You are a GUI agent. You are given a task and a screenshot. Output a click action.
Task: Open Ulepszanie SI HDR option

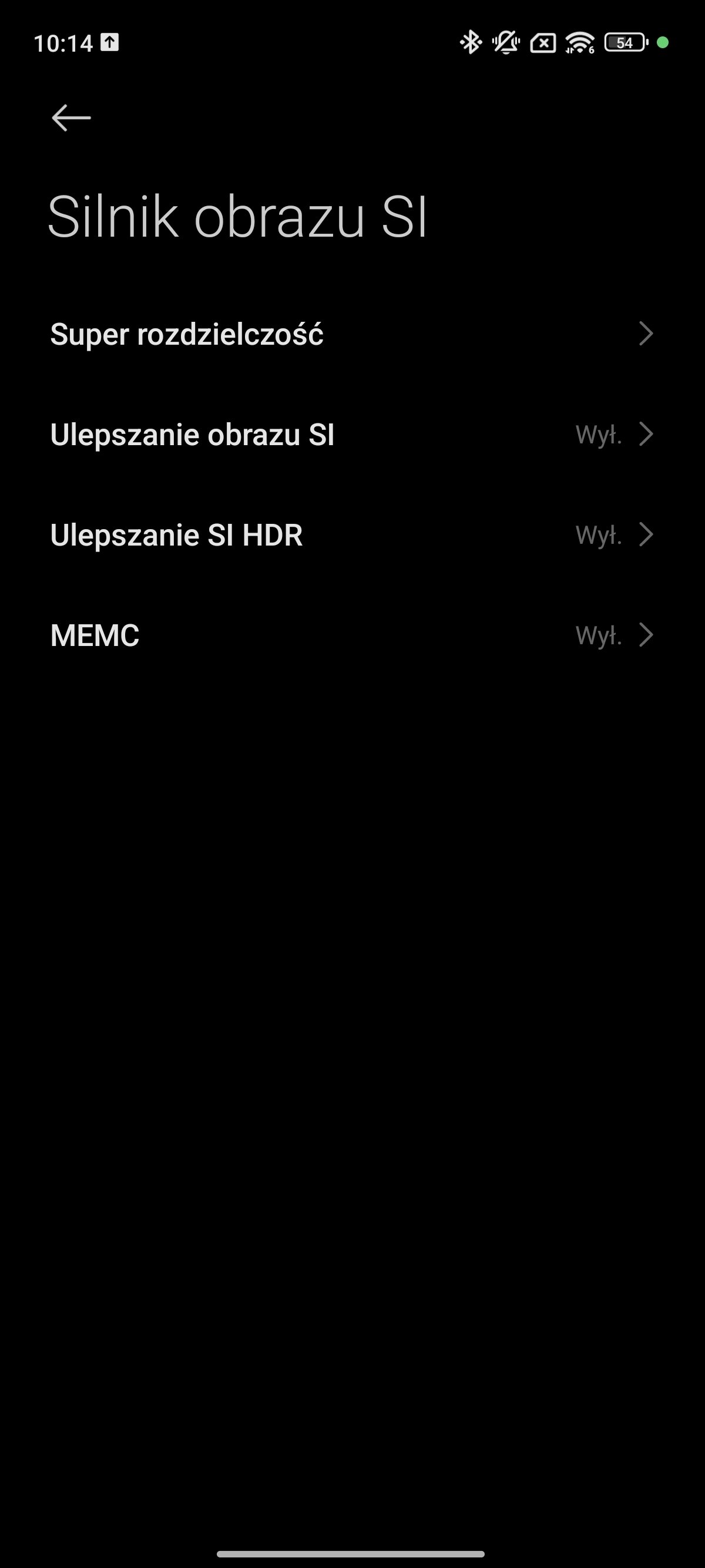tap(352, 535)
